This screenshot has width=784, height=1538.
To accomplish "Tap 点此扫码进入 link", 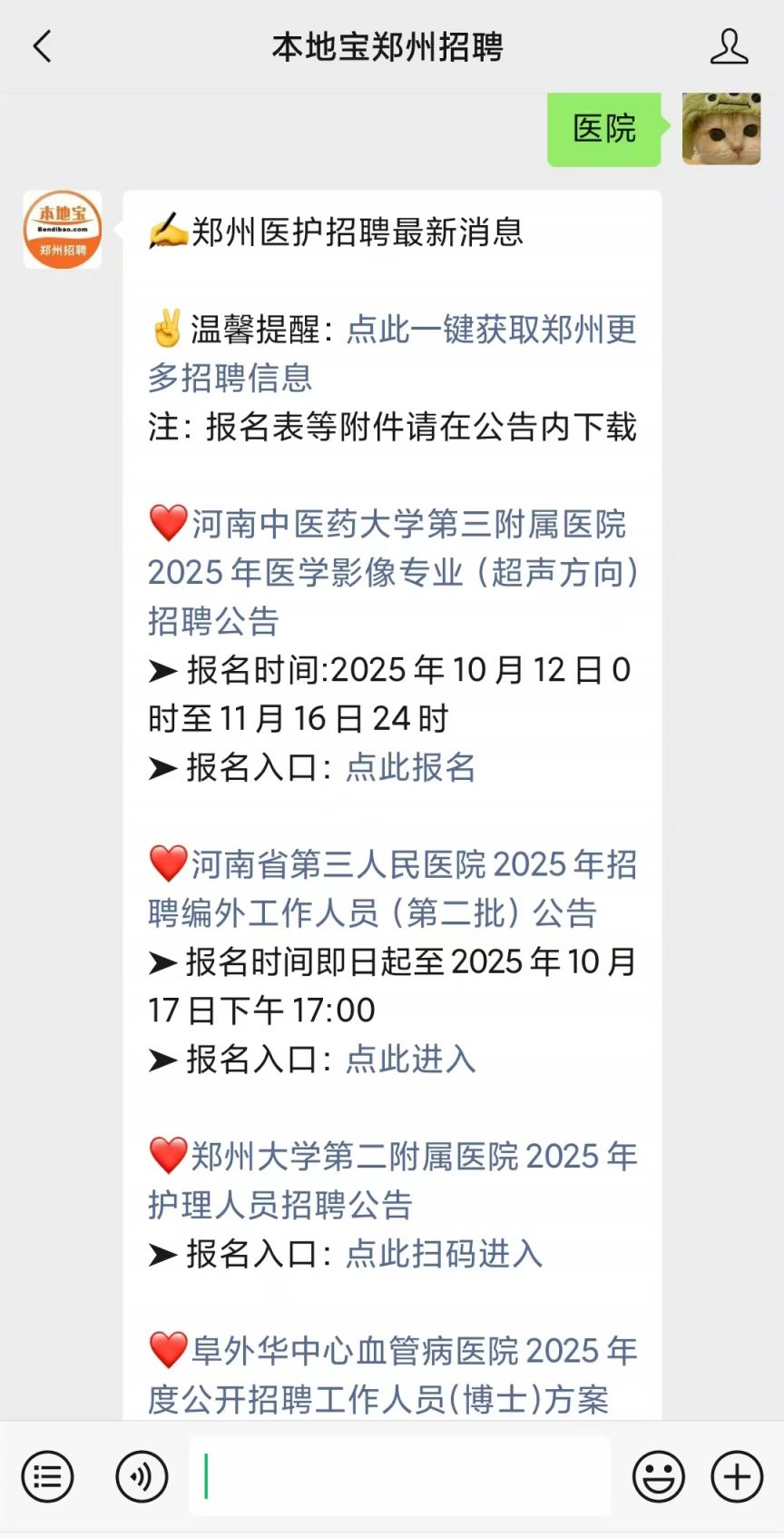I will point(444,1254).
